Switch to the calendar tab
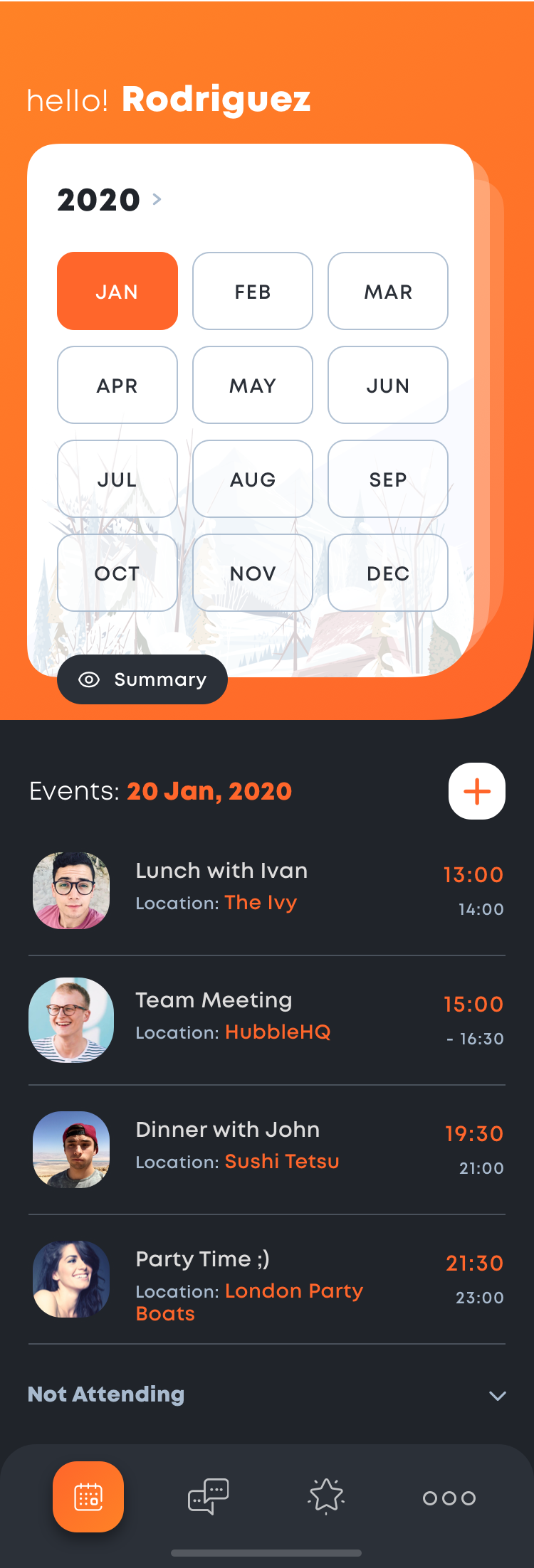Viewport: 534px width, 1568px height. coord(88,1497)
